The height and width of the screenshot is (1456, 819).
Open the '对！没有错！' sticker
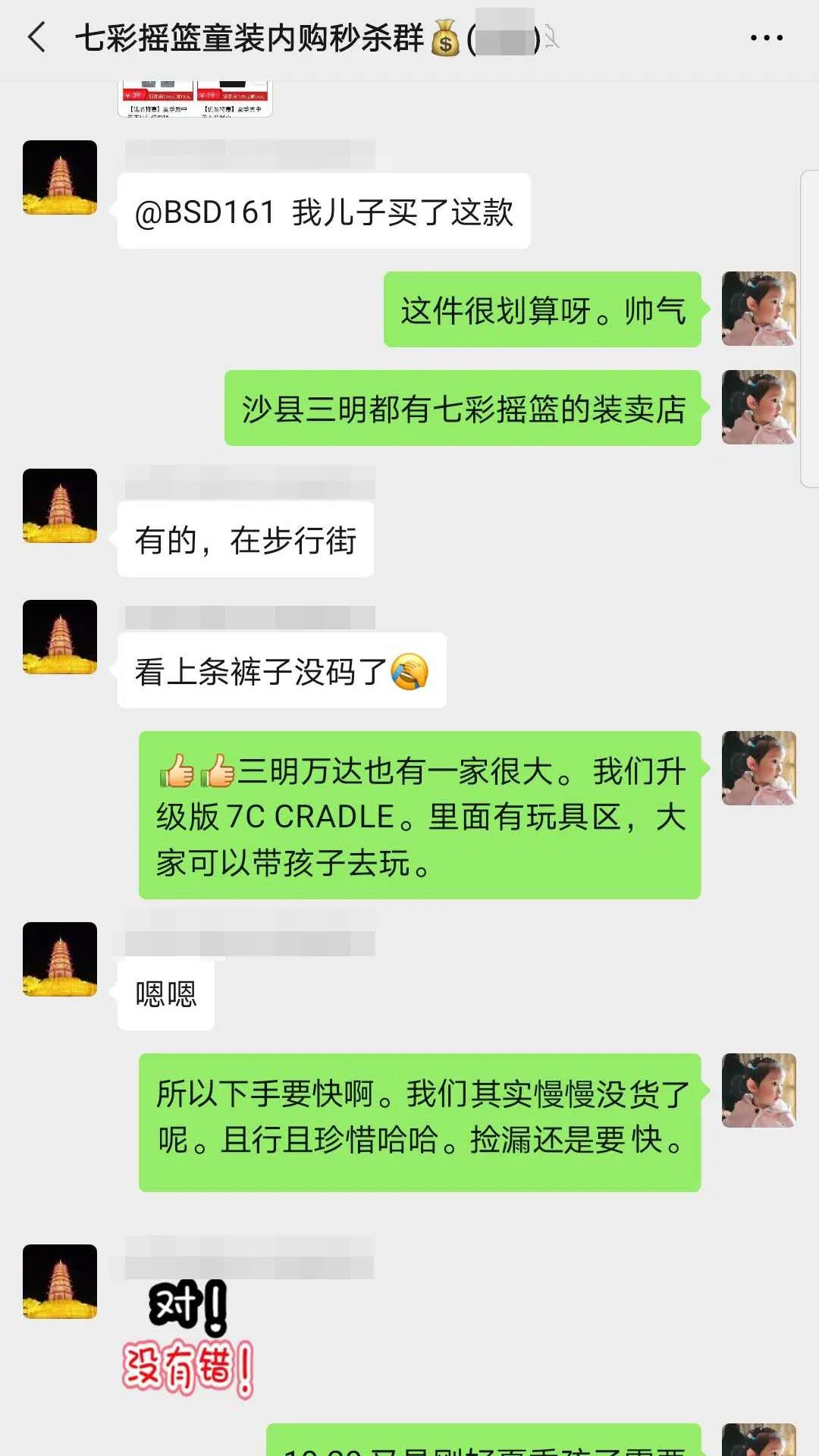pyautogui.click(x=188, y=1339)
